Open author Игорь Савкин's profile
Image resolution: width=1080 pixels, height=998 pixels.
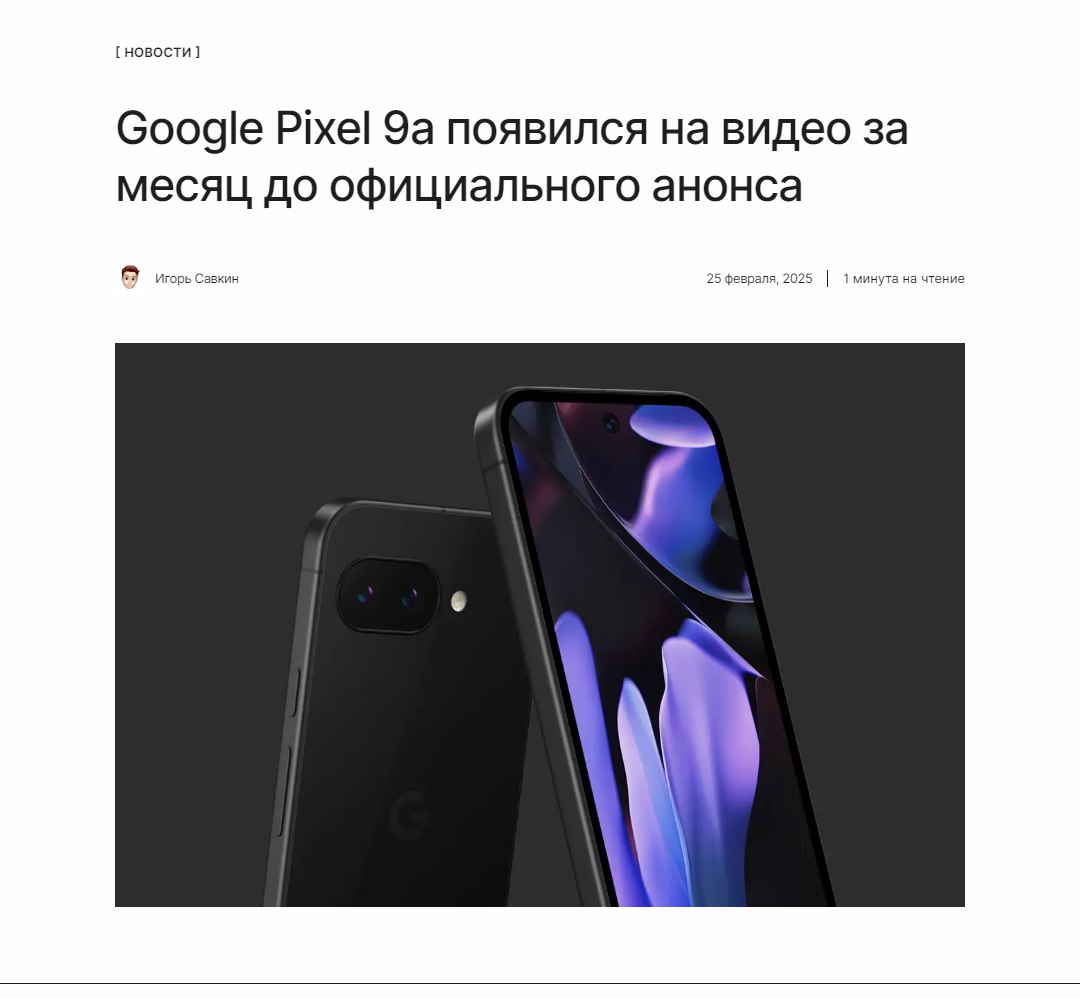[196, 279]
